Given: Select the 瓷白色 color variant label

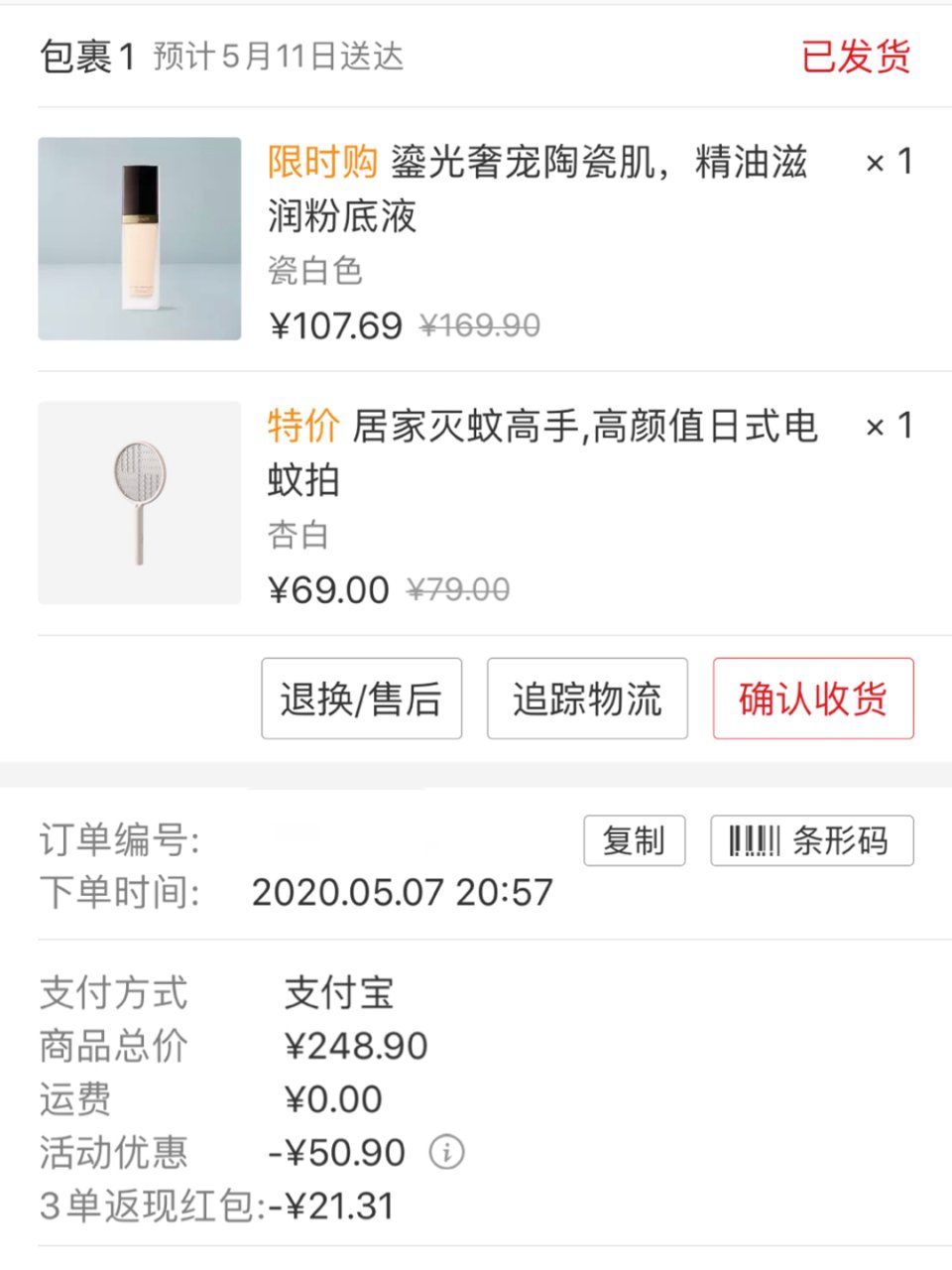Looking at the screenshot, I should (317, 271).
